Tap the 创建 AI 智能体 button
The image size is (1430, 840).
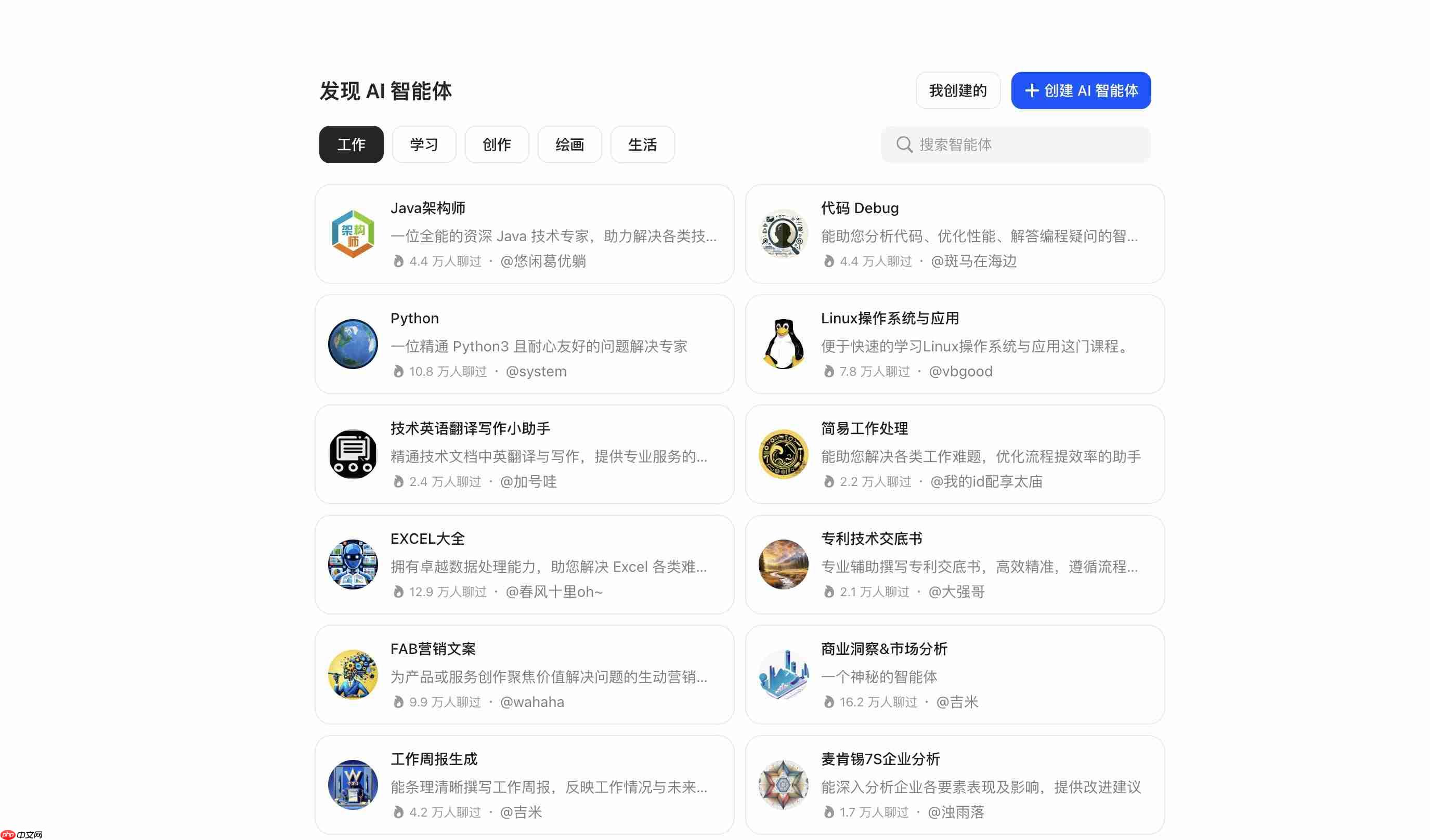pyautogui.click(x=1081, y=90)
